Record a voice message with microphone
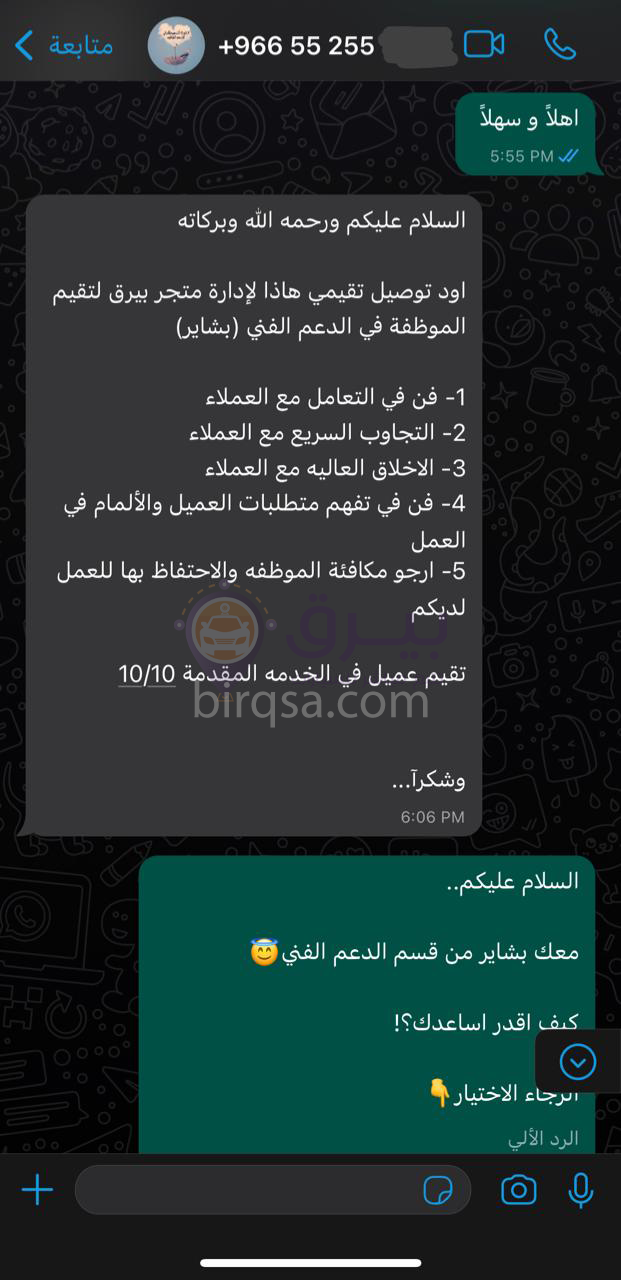Image resolution: width=621 pixels, height=1280 pixels. [x=581, y=1190]
